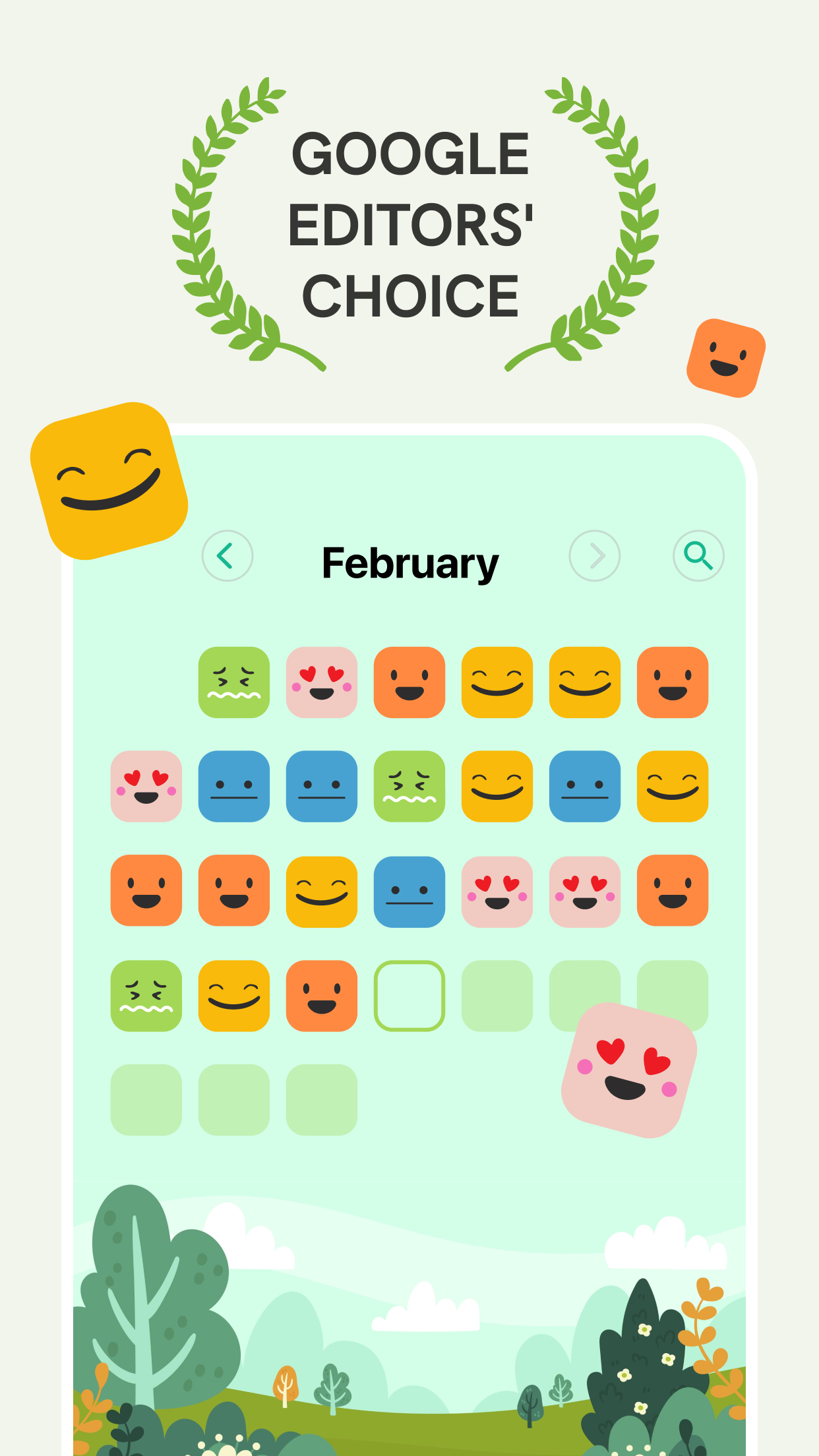Screen dimensions: 819x1456
Task: Select the blue straight-face mood in the third row
Action: tap(409, 892)
